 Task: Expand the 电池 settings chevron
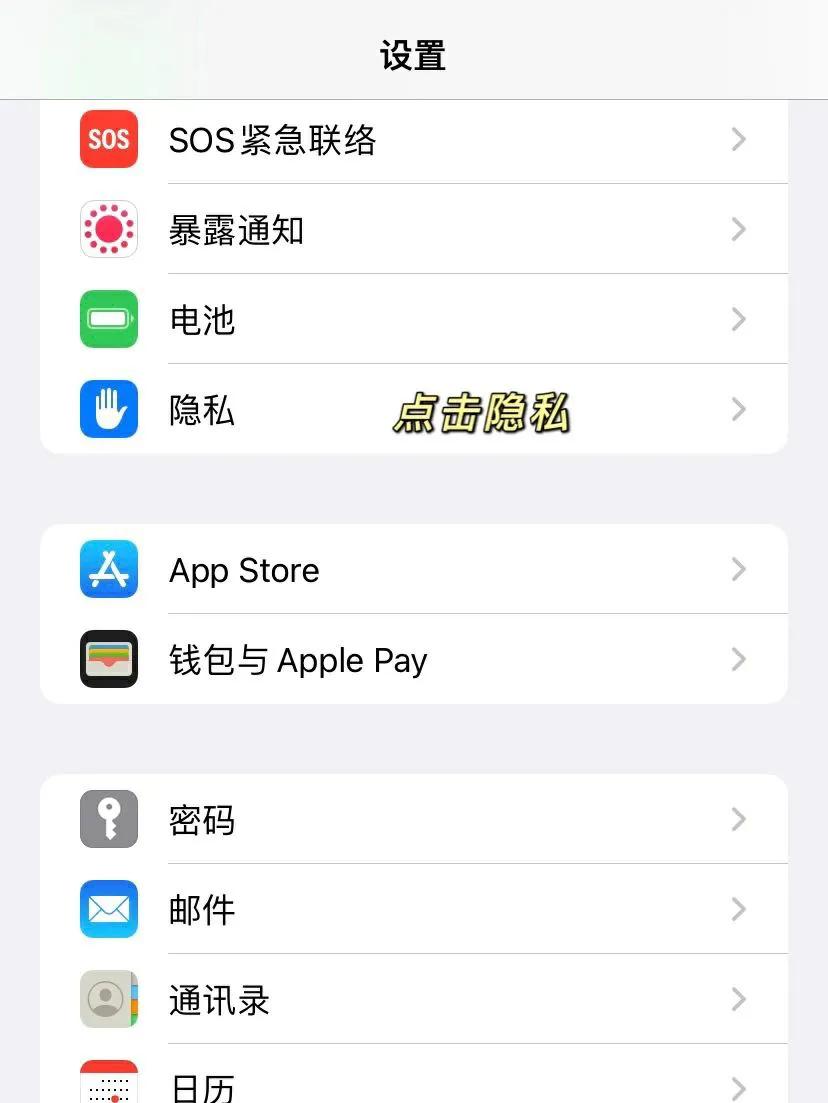tap(738, 319)
